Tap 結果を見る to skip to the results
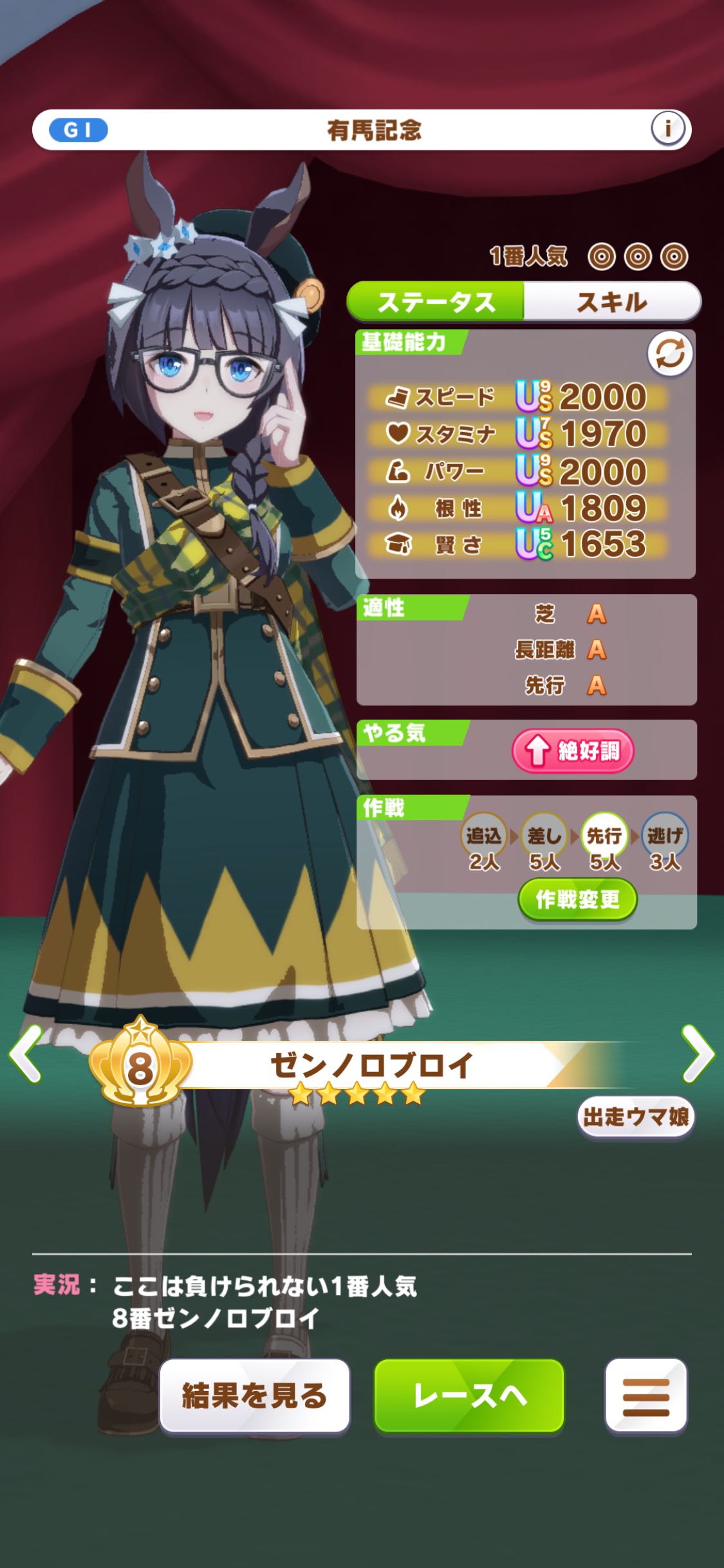 [255, 1395]
